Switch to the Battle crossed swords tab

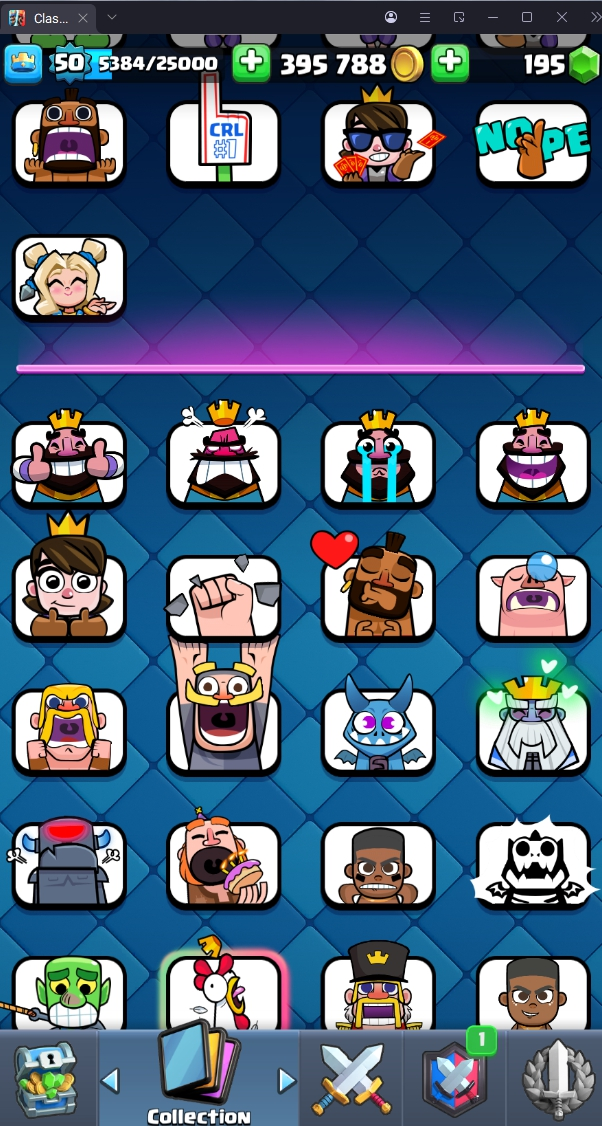(x=349, y=1078)
